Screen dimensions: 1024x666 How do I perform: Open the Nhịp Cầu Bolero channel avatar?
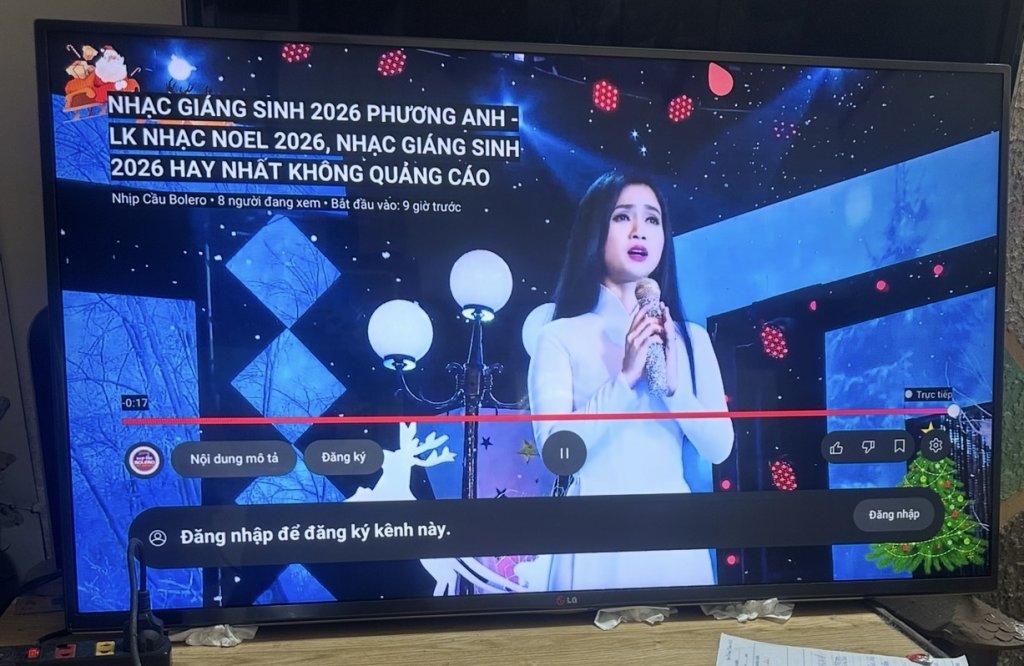144,460
